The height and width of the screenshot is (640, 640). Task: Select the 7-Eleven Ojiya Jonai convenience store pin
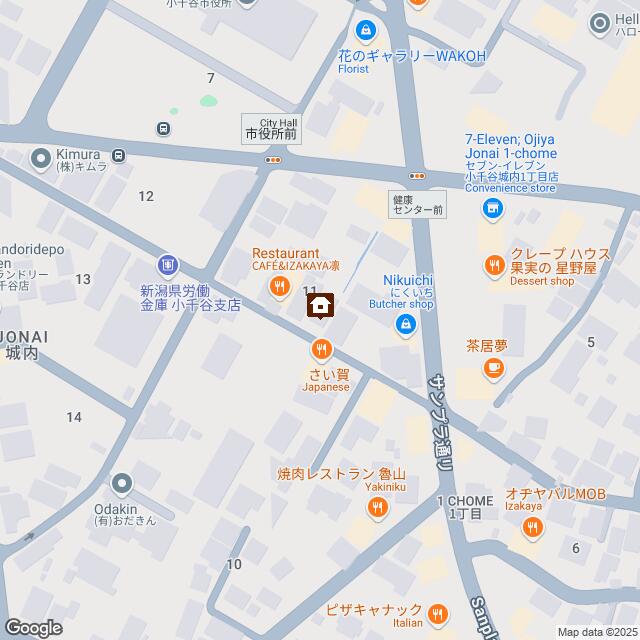491,208
